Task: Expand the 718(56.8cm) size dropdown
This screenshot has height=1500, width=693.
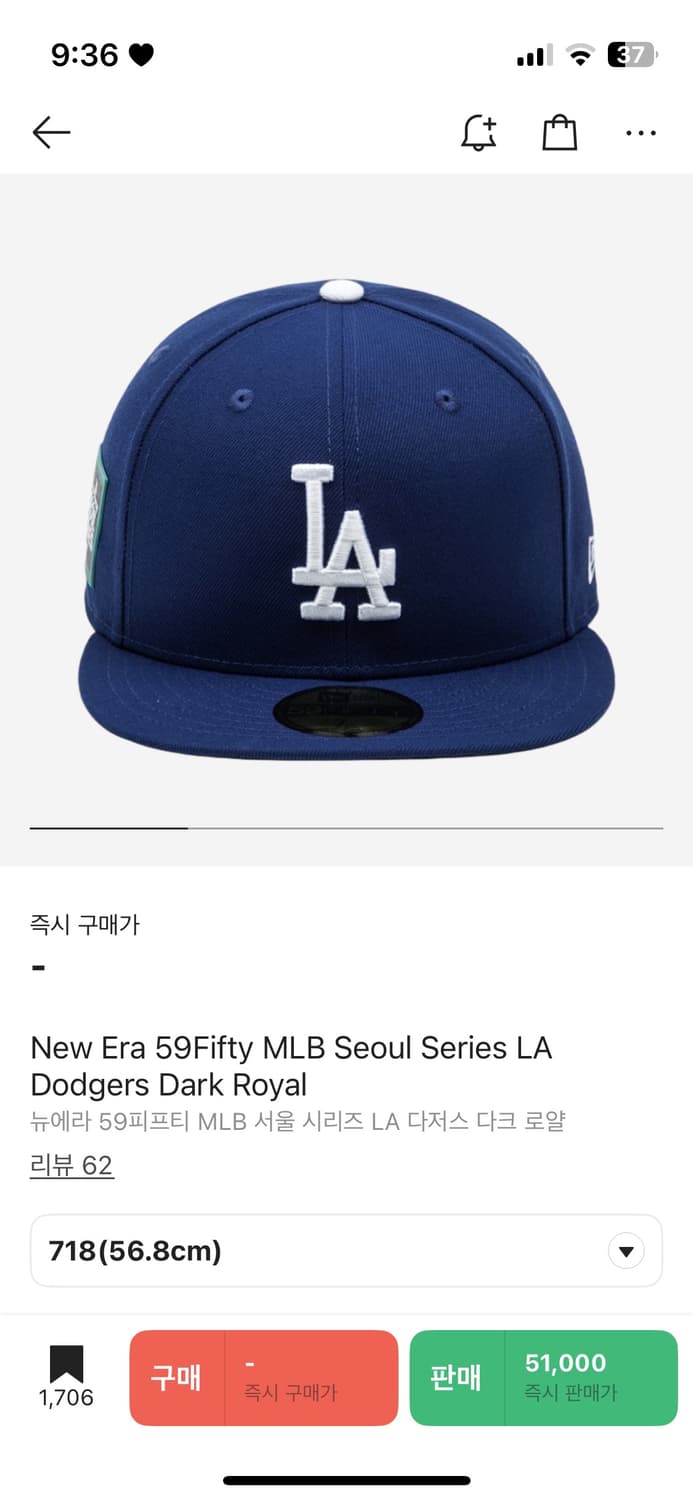Action: [x=346, y=1250]
